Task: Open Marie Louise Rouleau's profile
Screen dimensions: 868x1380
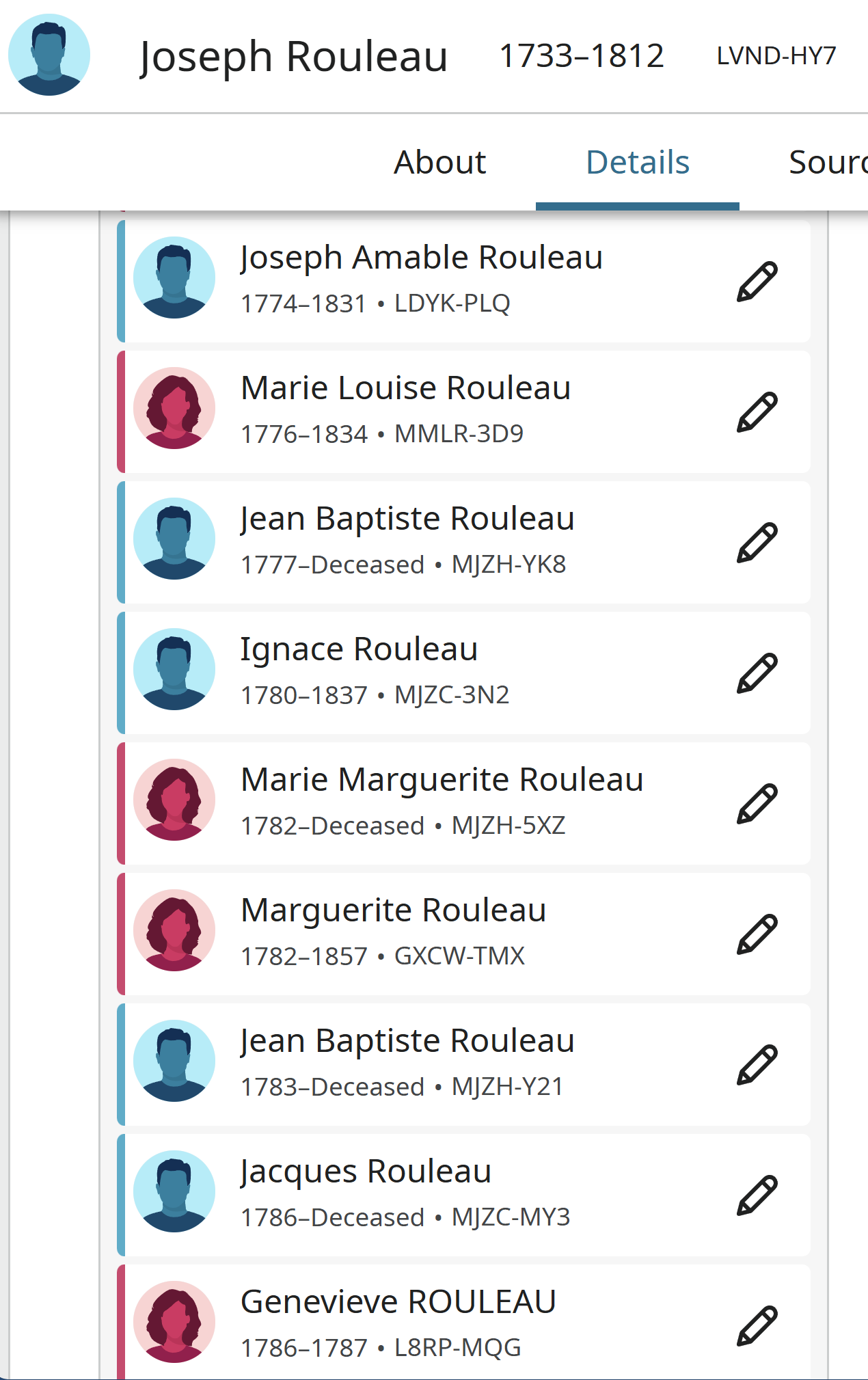Action: [405, 388]
